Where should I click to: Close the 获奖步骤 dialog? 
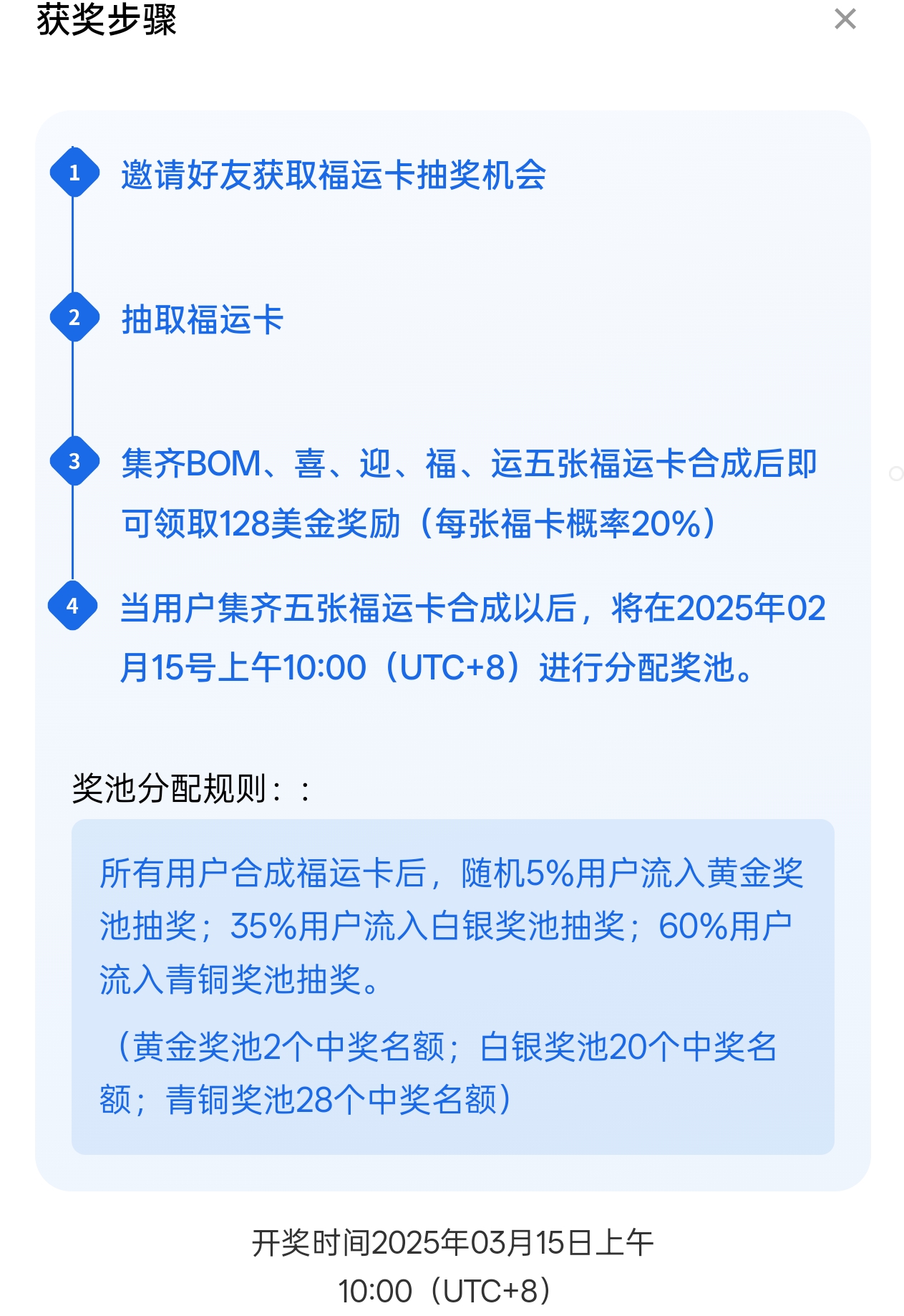tap(845, 19)
